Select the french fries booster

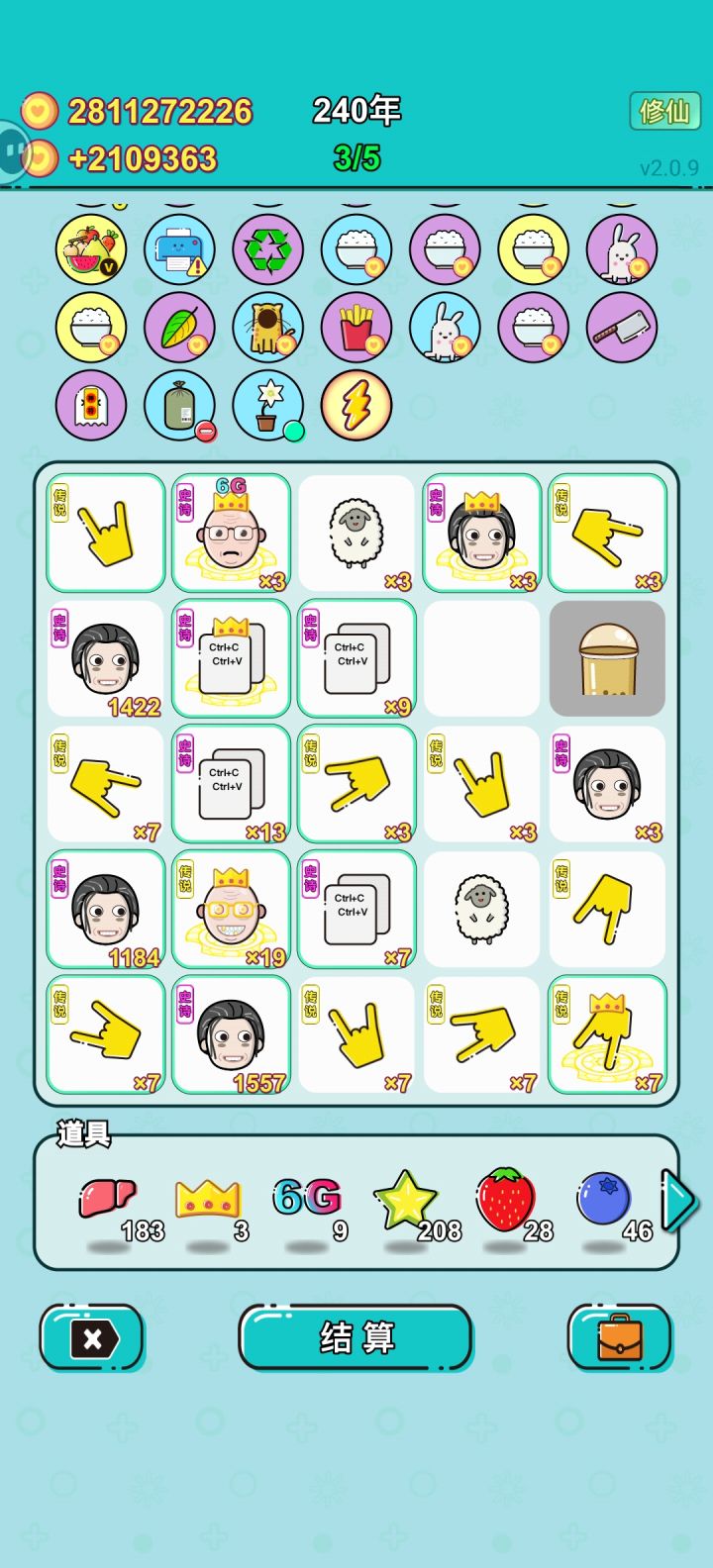355,327
